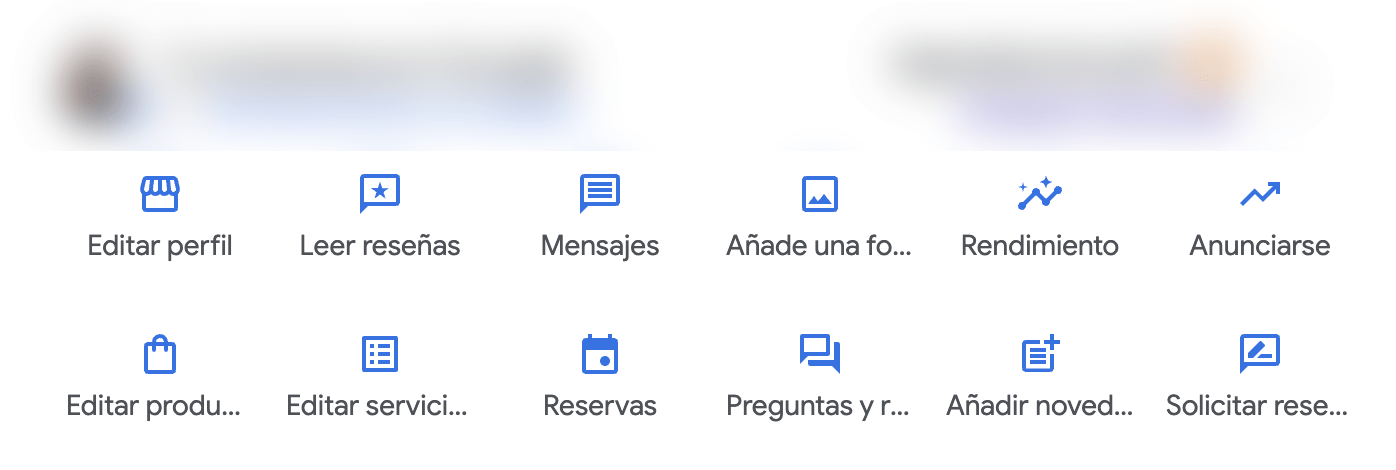Open Editar servicios
This screenshot has height=470, width=1396.
[380, 377]
